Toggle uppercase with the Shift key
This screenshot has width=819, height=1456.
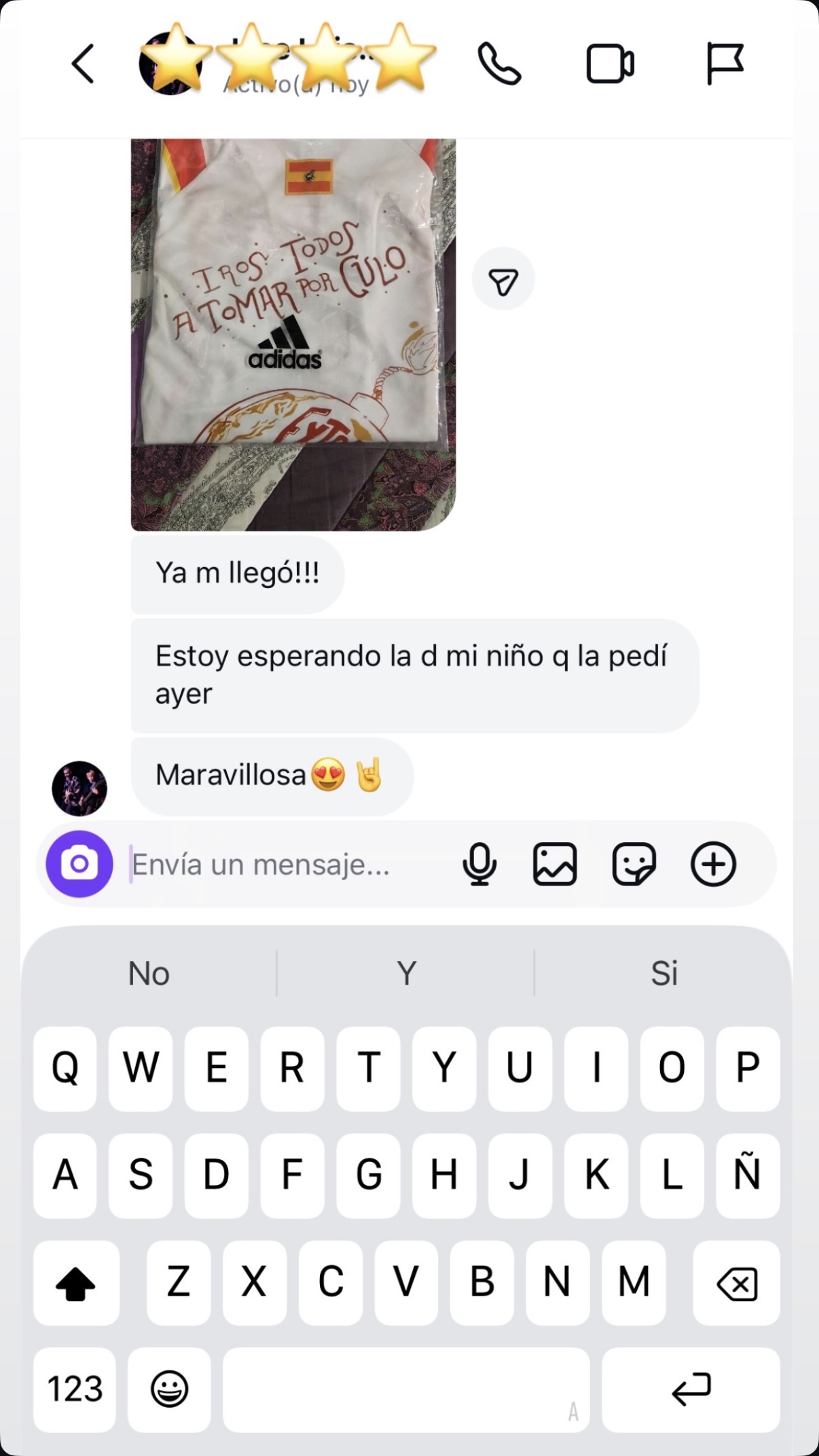click(x=76, y=1284)
